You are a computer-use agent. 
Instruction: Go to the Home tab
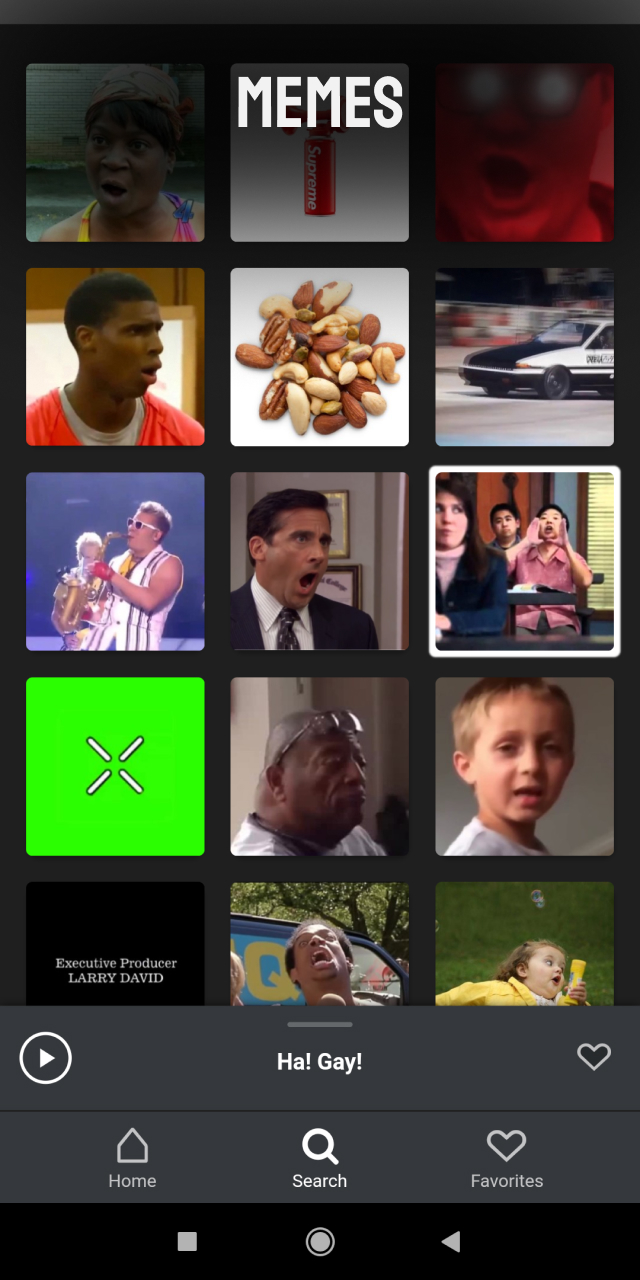click(132, 1158)
